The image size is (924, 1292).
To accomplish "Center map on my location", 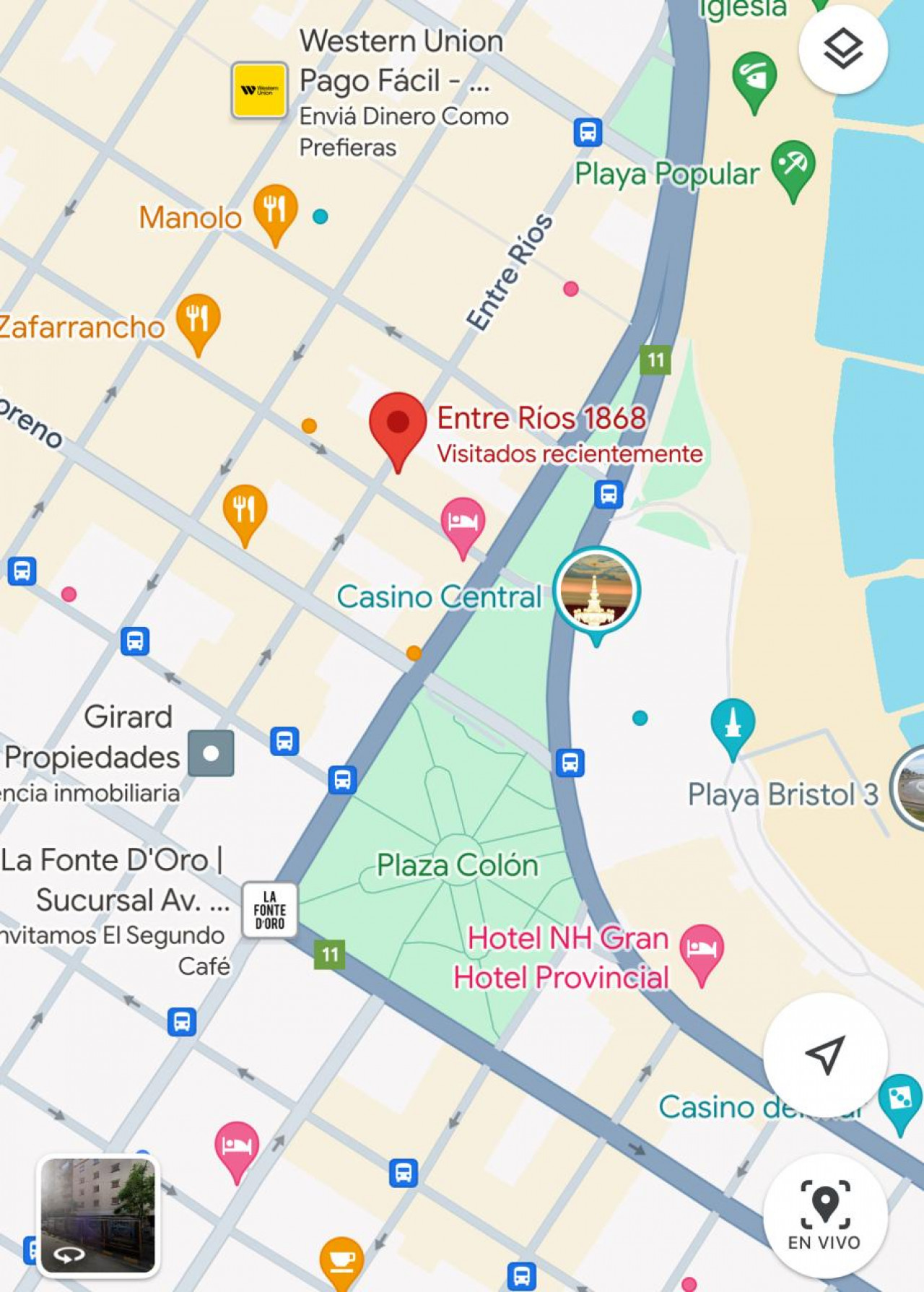I will click(825, 1054).
